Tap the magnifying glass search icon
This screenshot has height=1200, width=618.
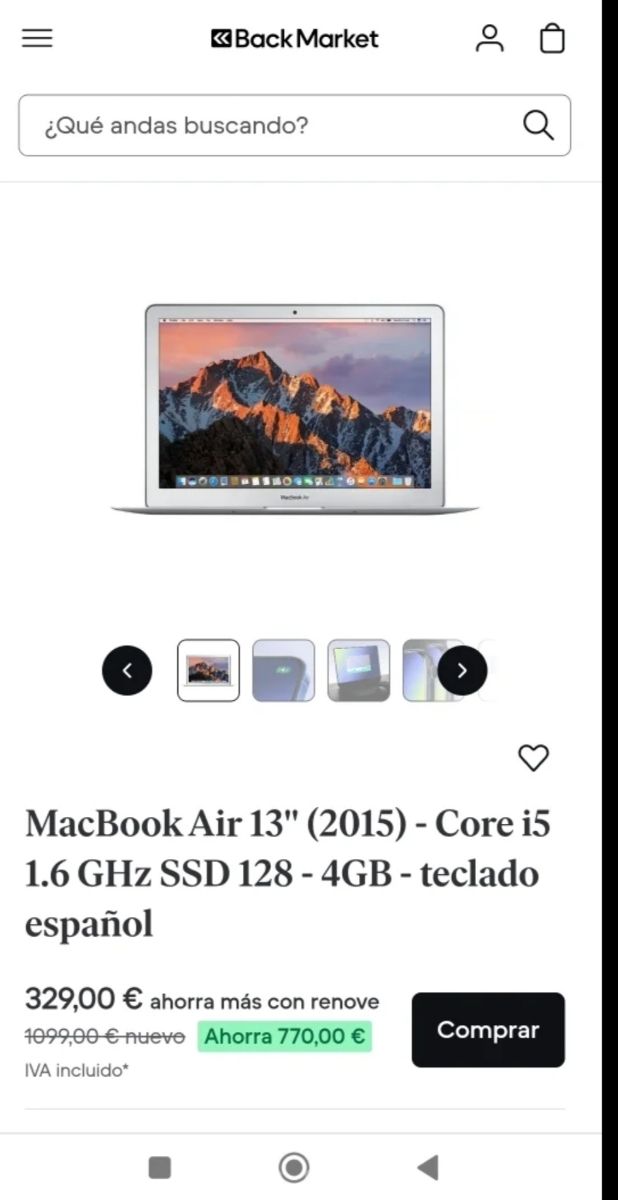pos(538,126)
